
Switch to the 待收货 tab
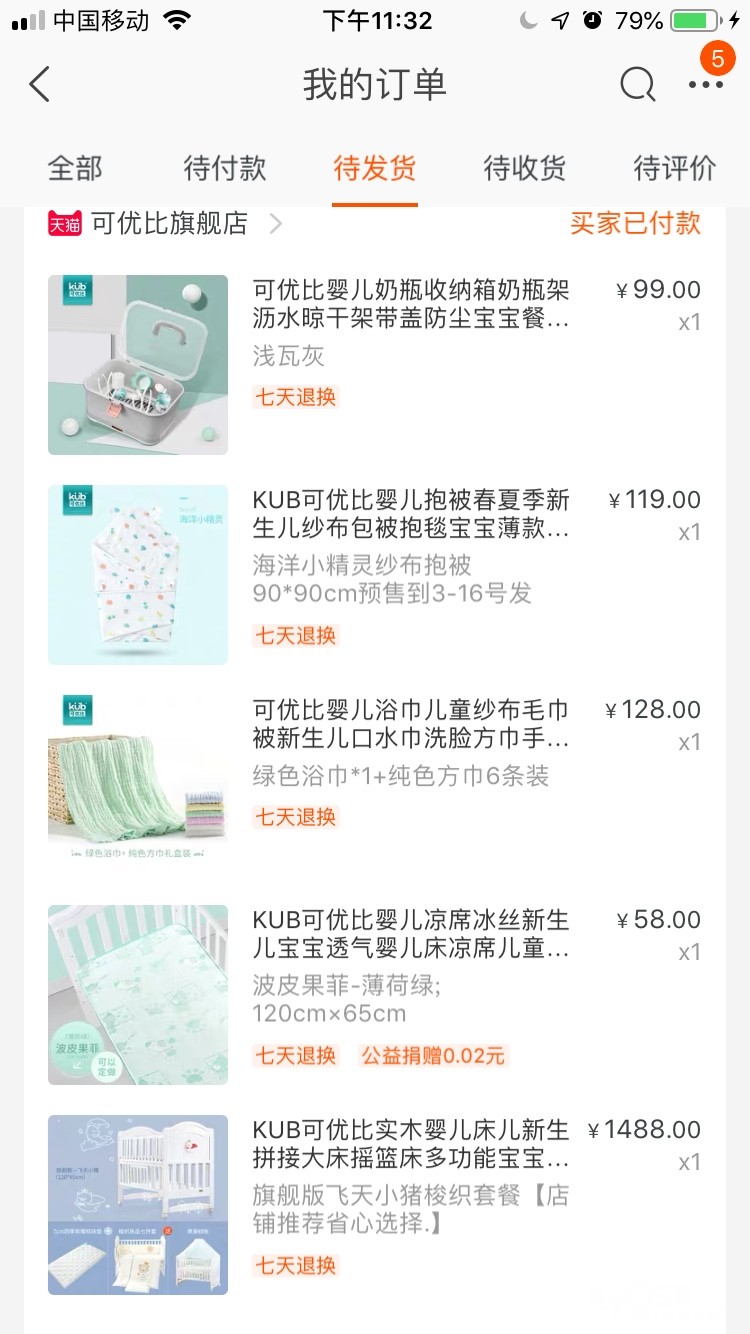tap(525, 168)
